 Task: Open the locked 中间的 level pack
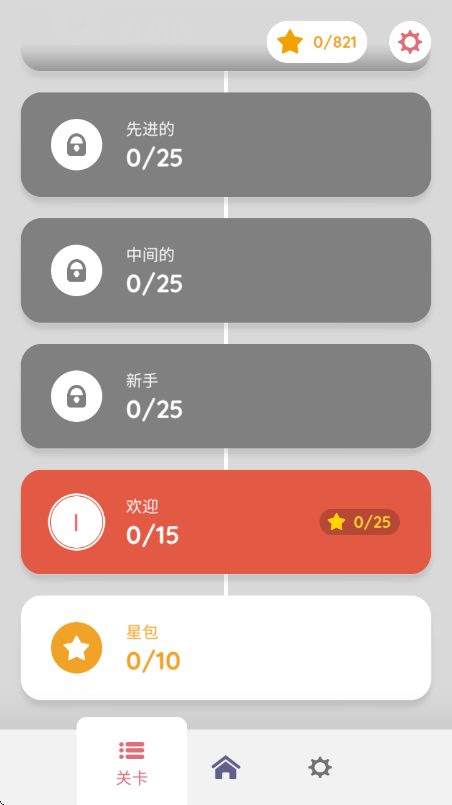click(x=226, y=270)
